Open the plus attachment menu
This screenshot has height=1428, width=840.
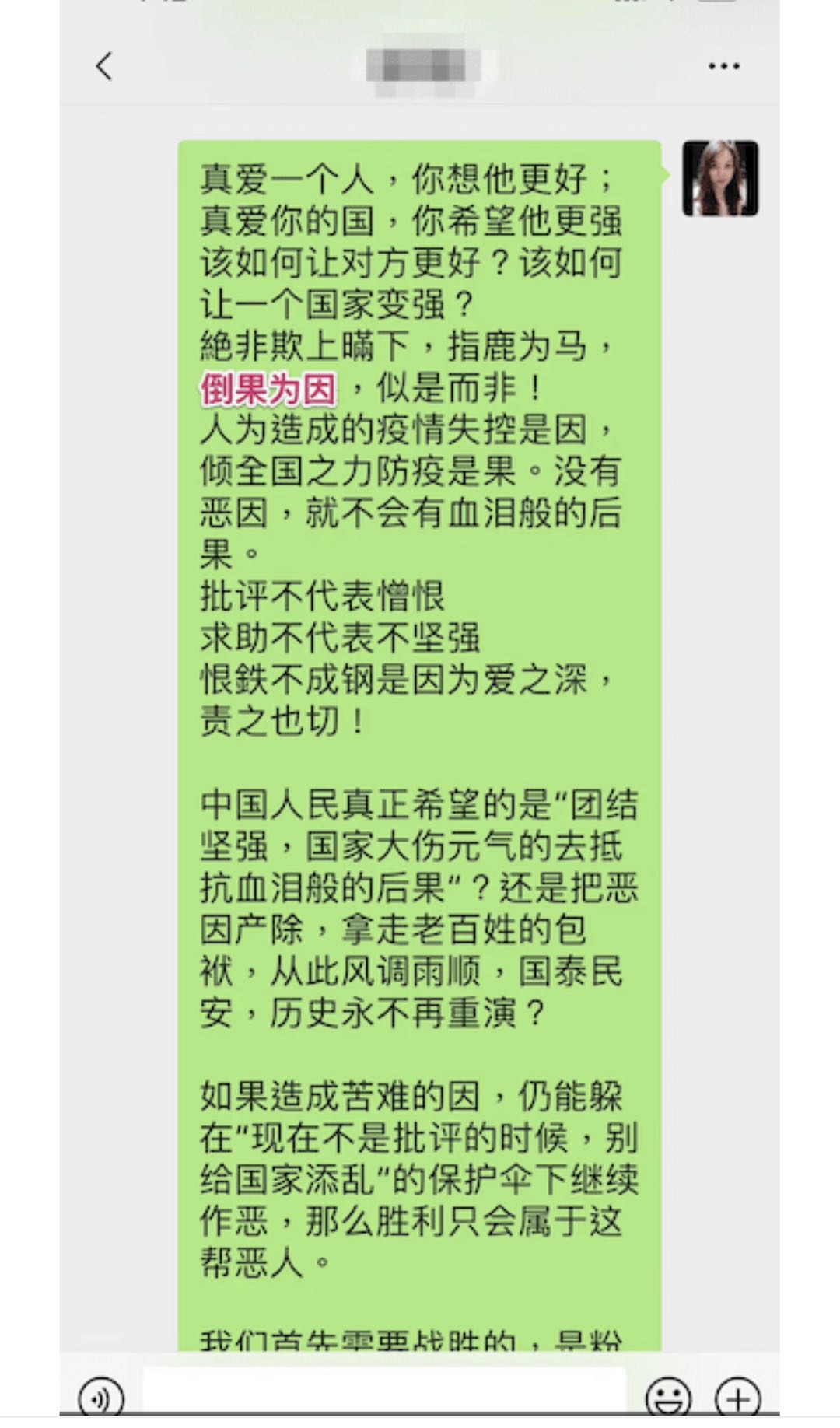click(738, 1398)
